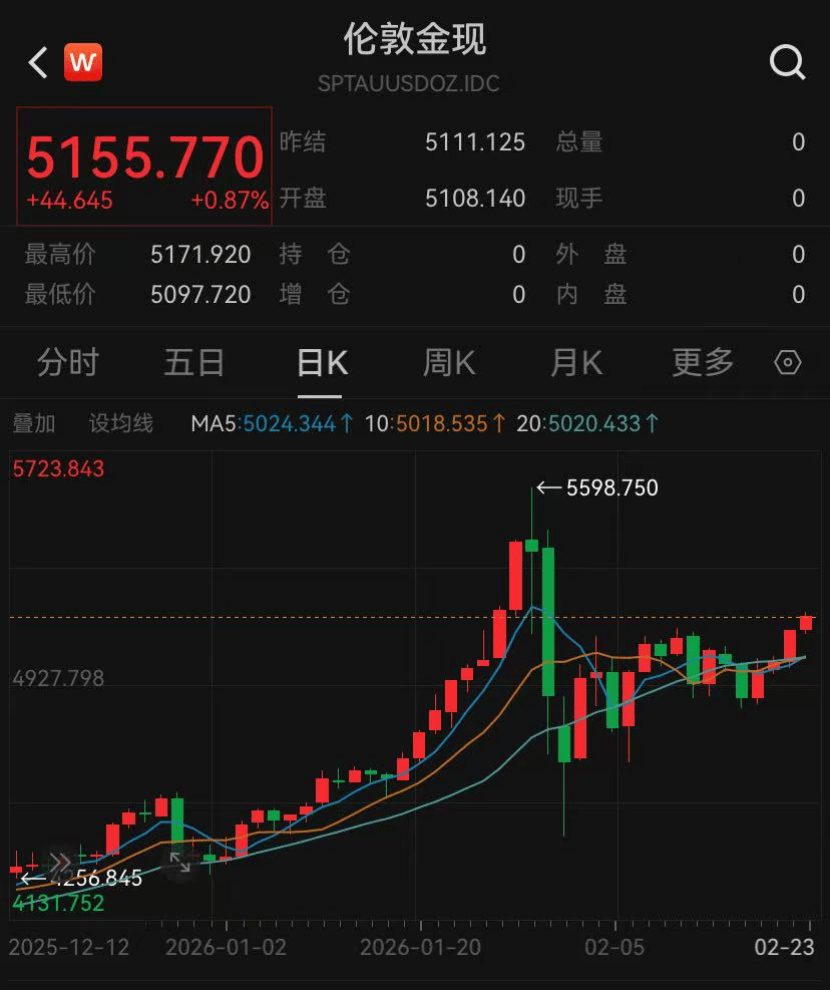Go back to the previous screen

tap(38, 63)
